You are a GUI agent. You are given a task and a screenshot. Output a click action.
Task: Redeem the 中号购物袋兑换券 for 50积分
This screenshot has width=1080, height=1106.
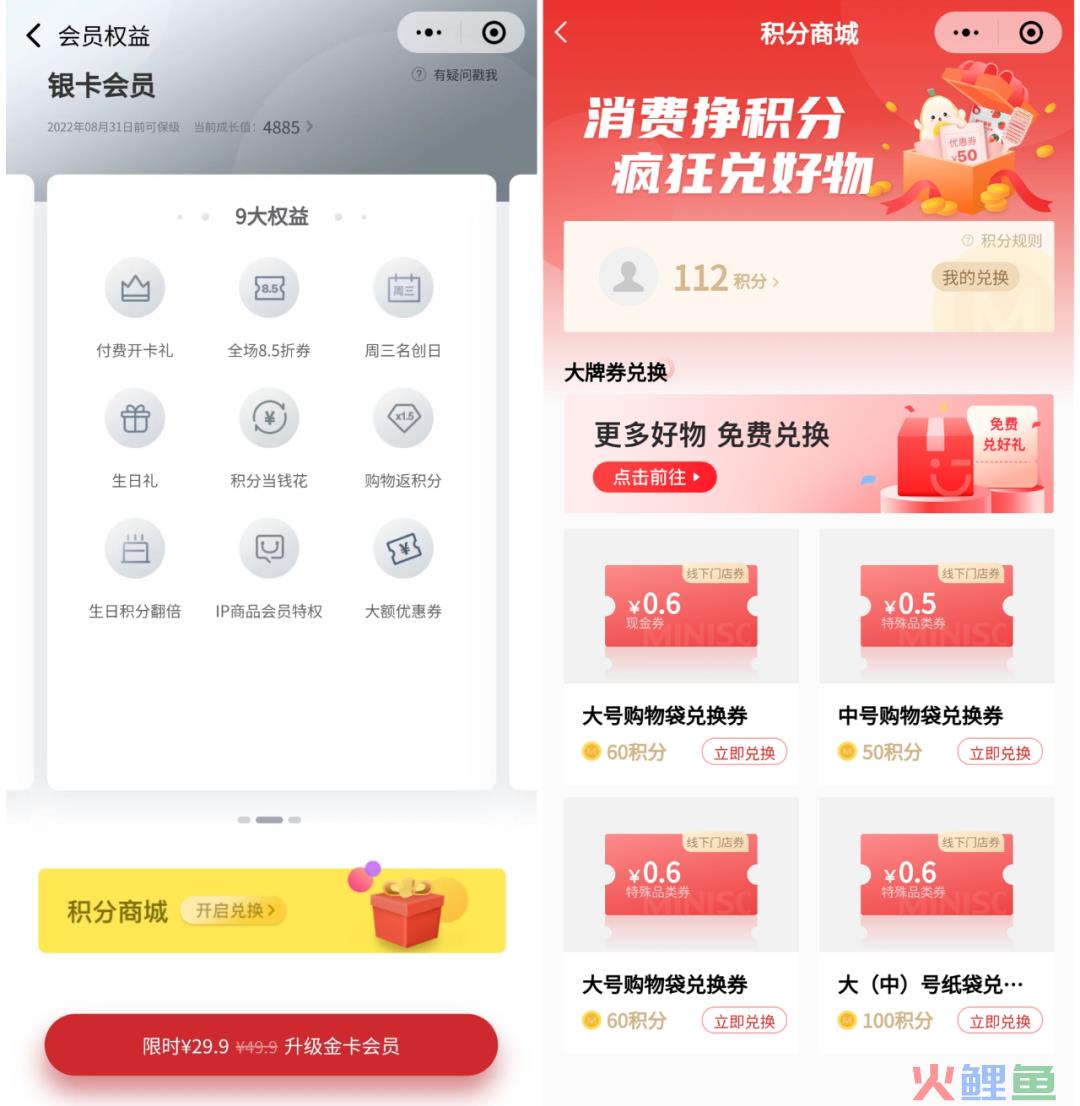[x=999, y=752]
